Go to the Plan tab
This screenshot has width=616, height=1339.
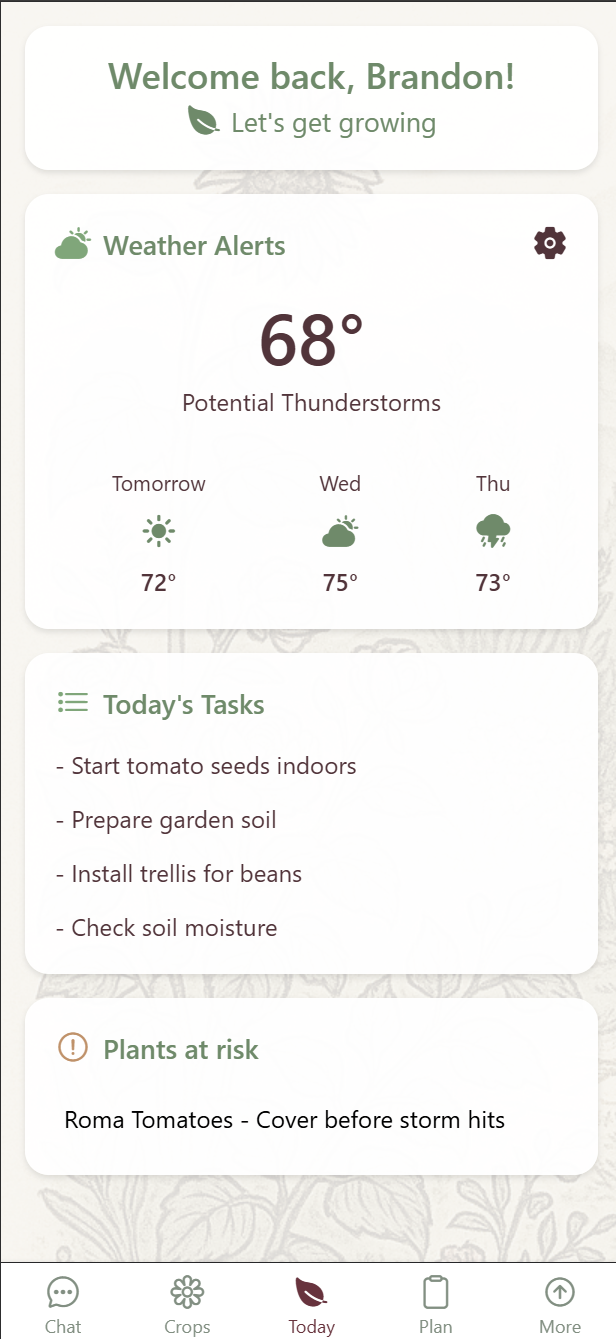click(436, 1304)
